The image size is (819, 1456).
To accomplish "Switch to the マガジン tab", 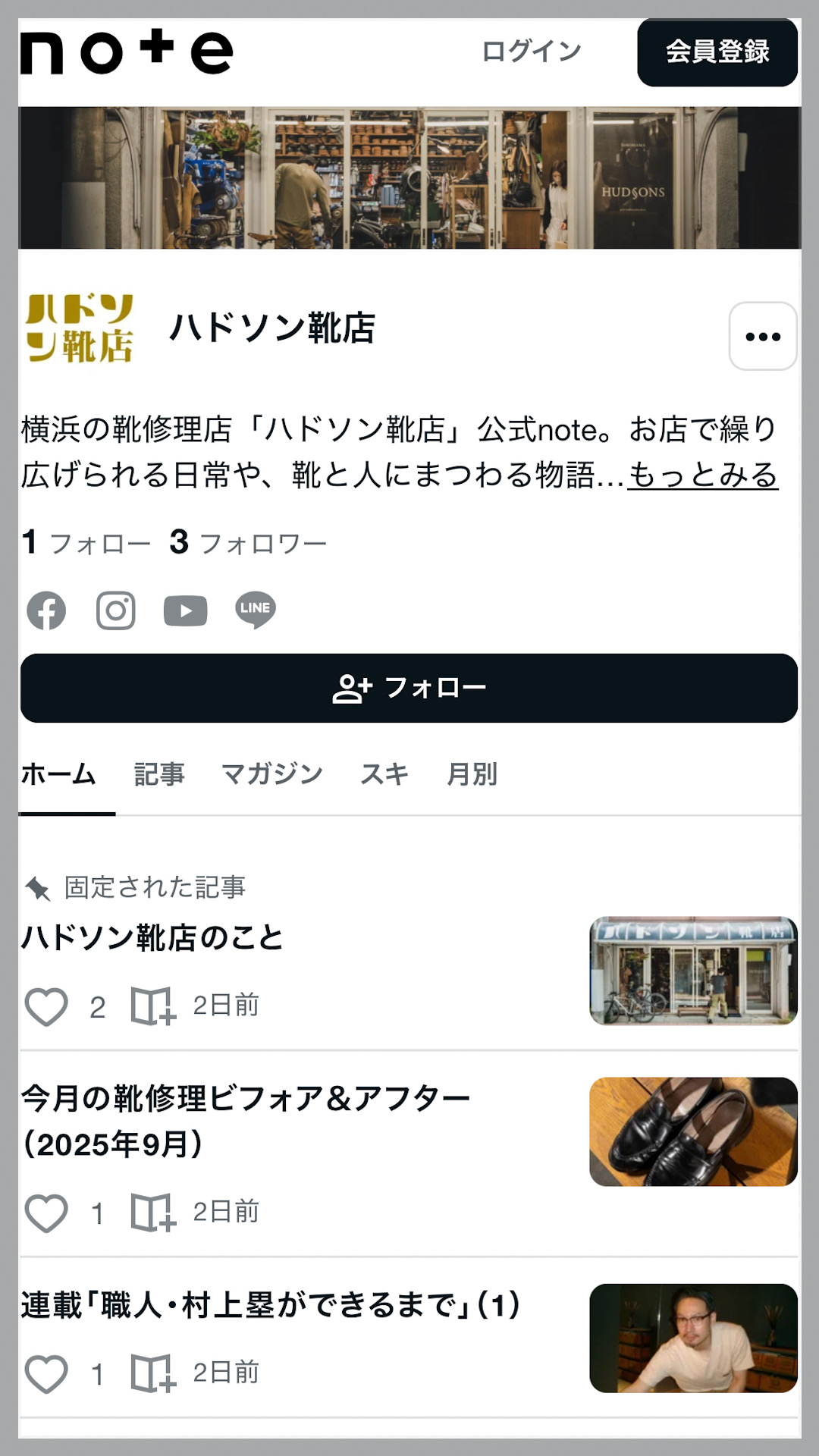I will coord(272,774).
